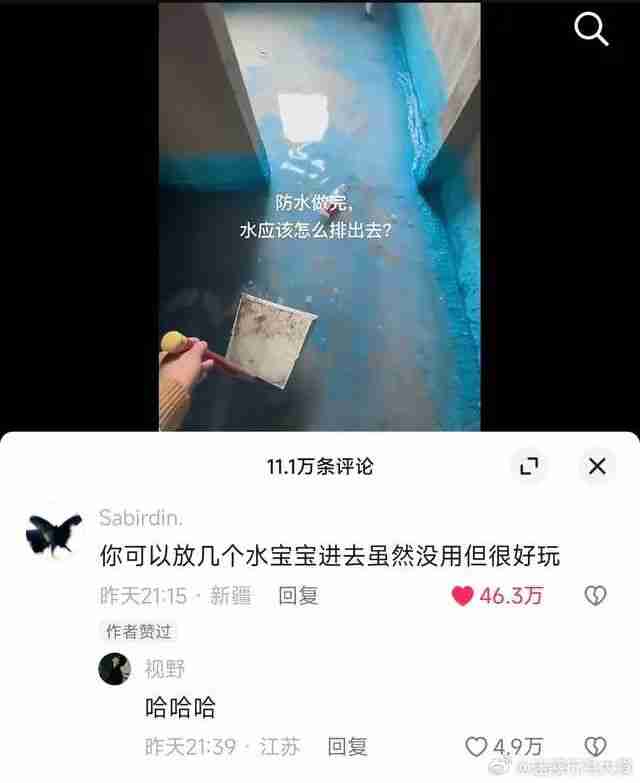
Task: Reply to Sabirdin's comment
Action: click(x=298, y=596)
